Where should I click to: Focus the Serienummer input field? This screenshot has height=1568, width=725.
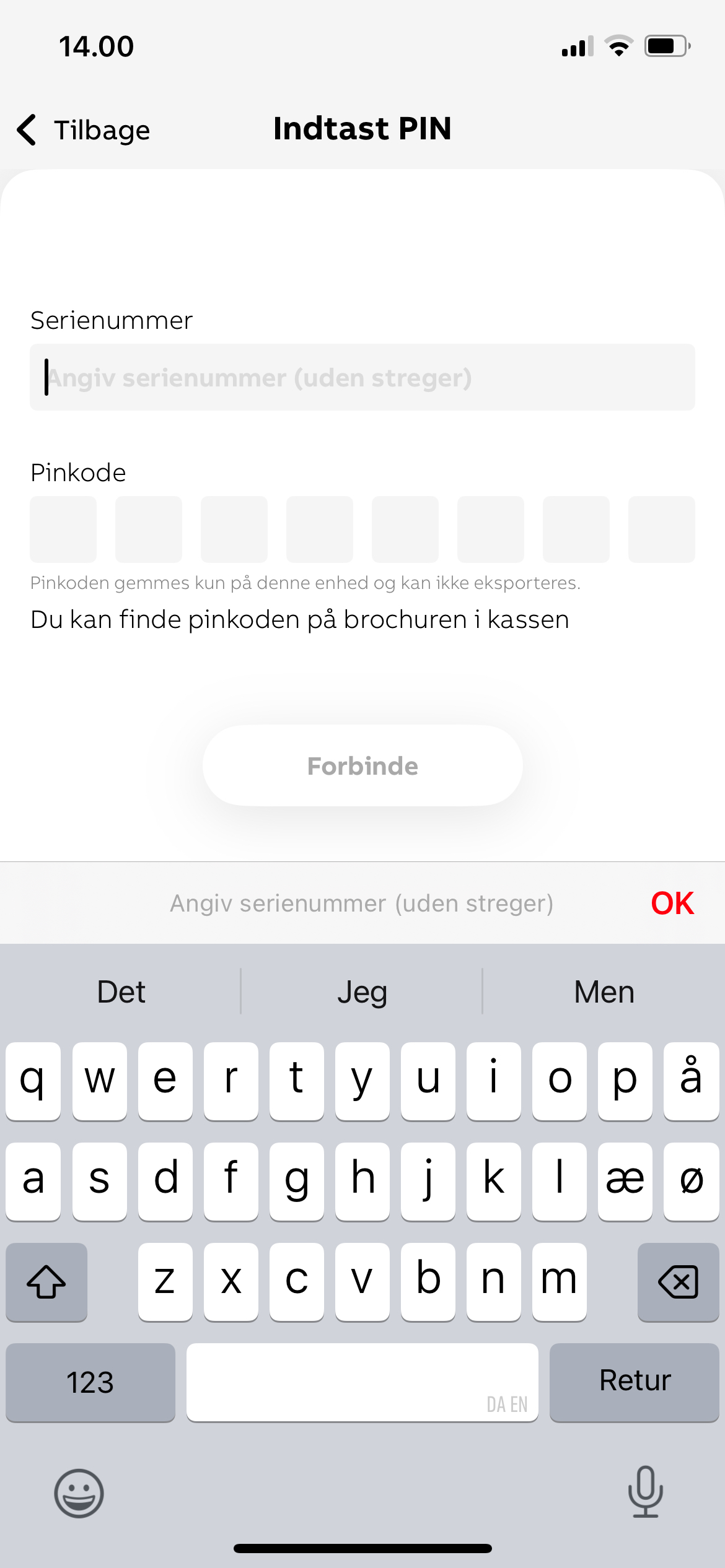pyautogui.click(x=362, y=378)
